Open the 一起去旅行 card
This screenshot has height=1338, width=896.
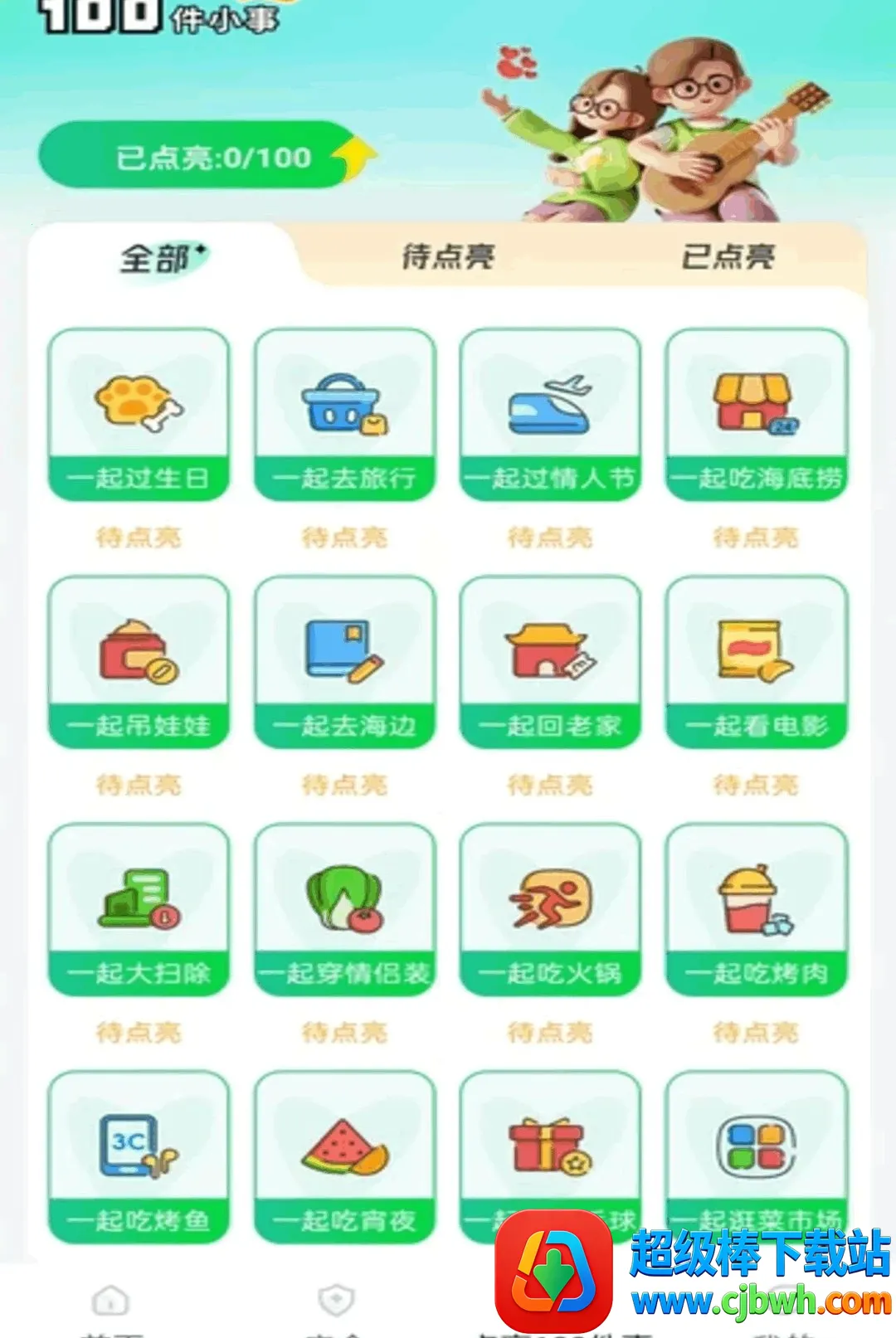pyautogui.click(x=345, y=415)
